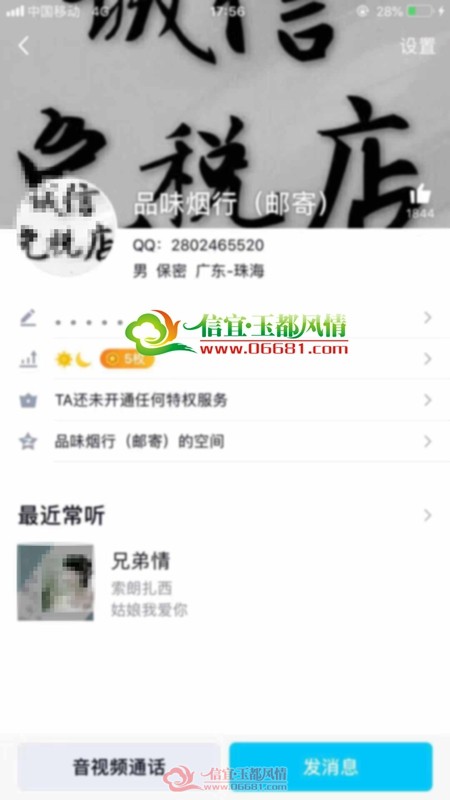Tap 发消息 to send a message
Image resolution: width=450 pixels, height=800 pixels.
pyautogui.click(x=331, y=766)
